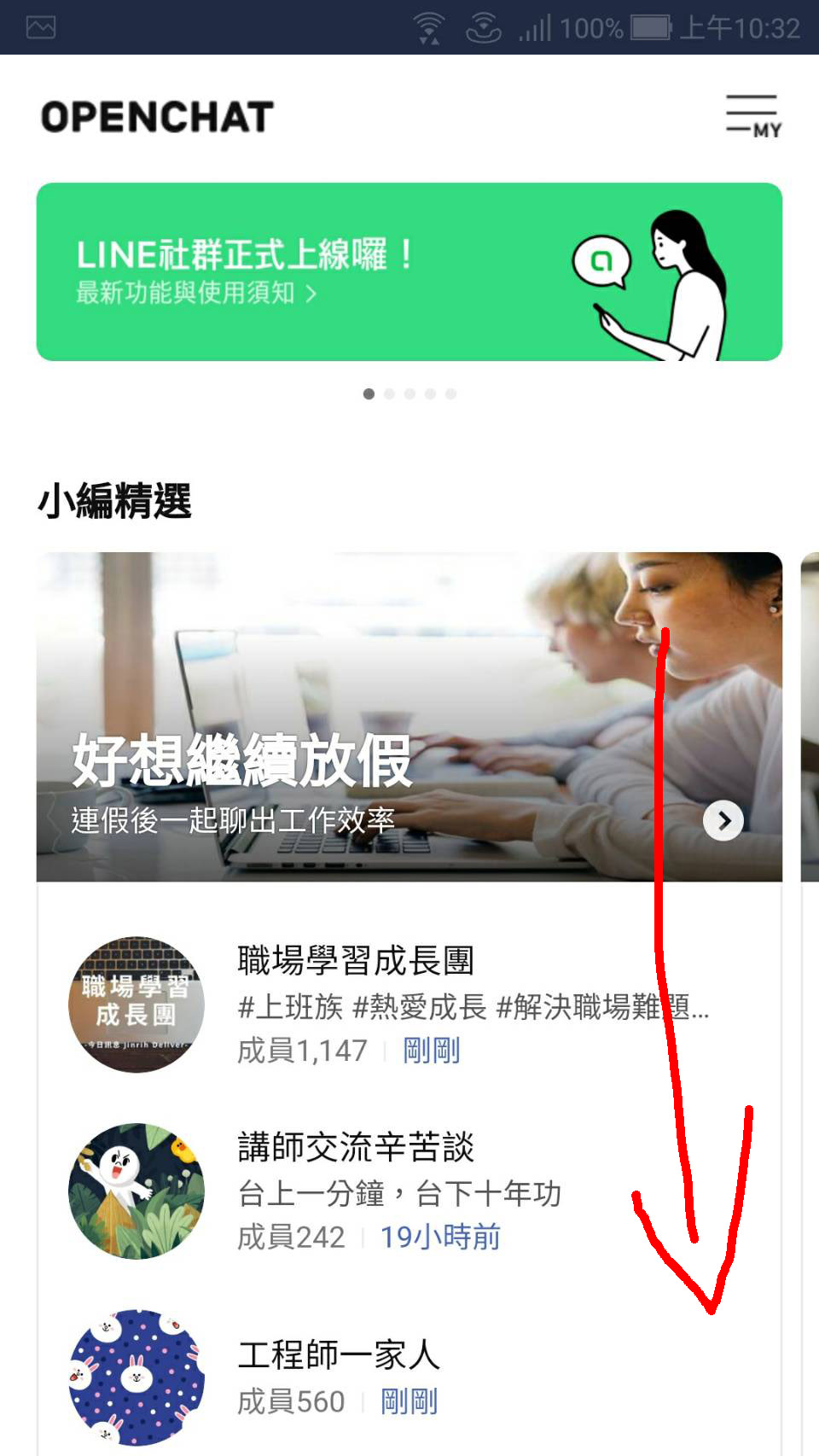Open the LINE社群正式上線囉 banner
Viewport: 819px width, 1456px height.
tap(409, 271)
